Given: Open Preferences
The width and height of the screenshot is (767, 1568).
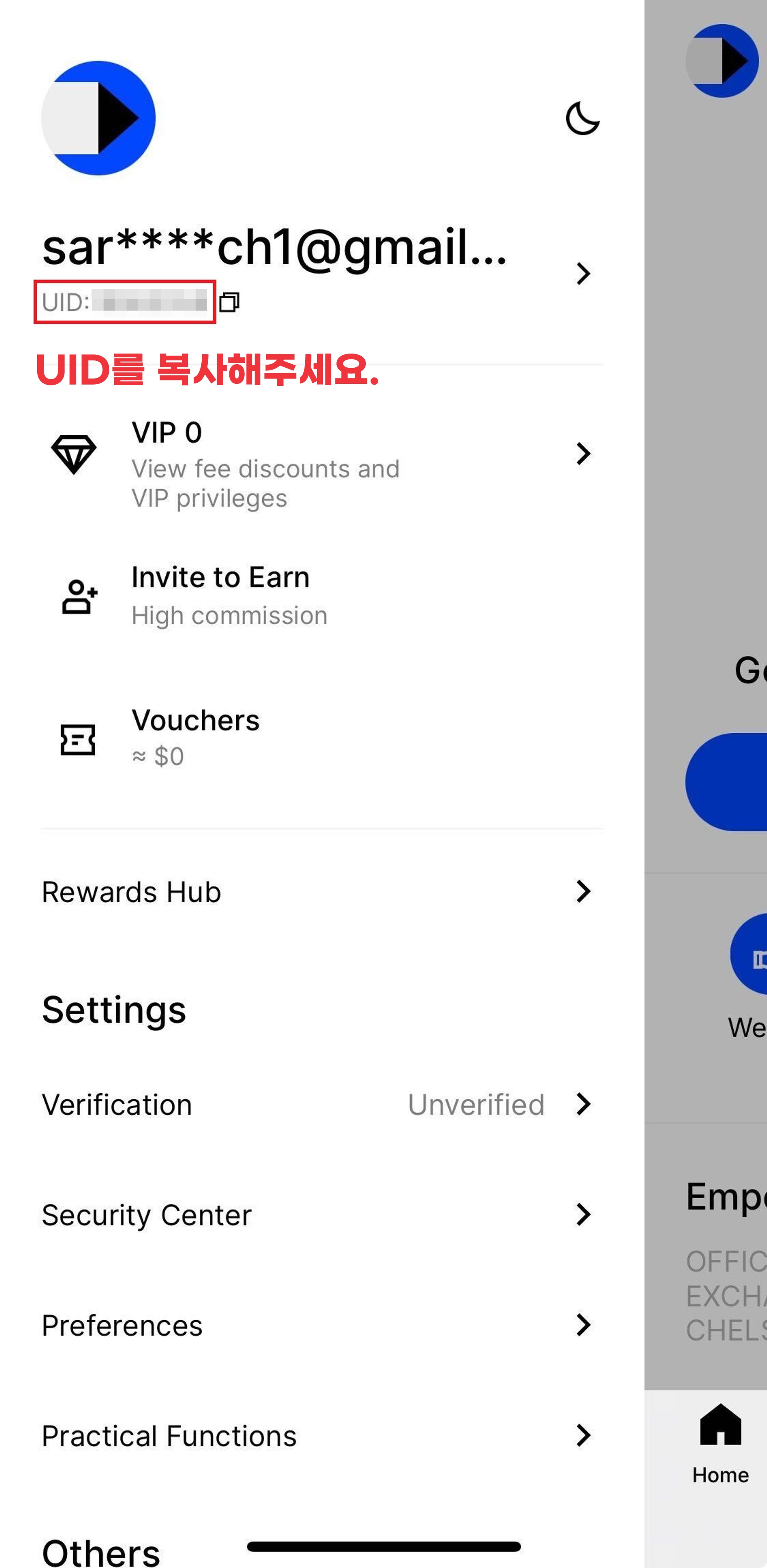Looking at the screenshot, I should (x=316, y=1325).
